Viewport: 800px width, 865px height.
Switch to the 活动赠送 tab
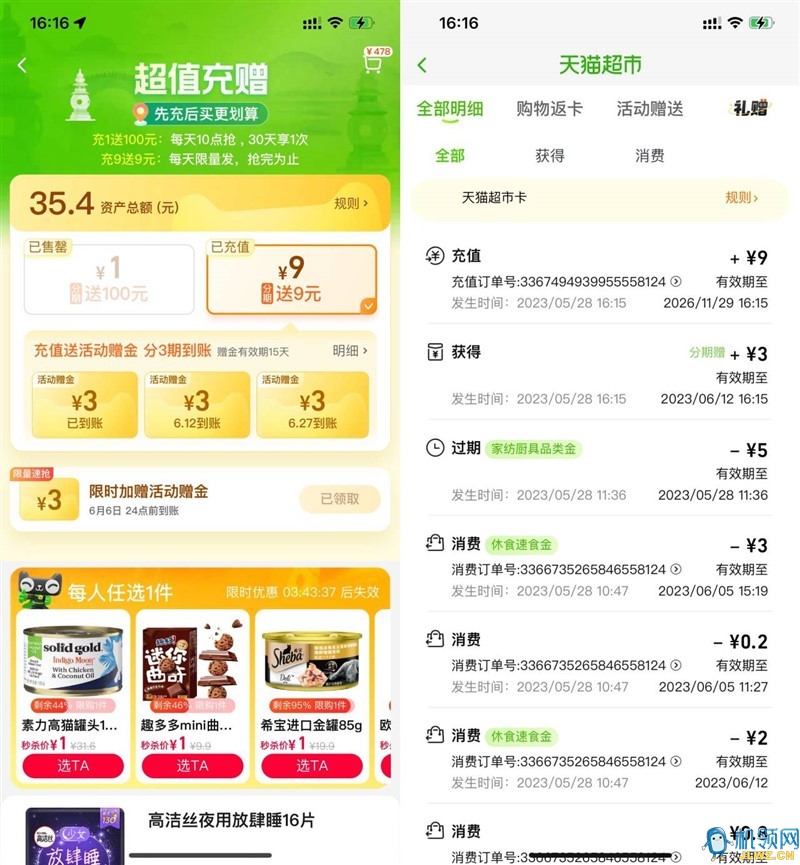point(649,110)
